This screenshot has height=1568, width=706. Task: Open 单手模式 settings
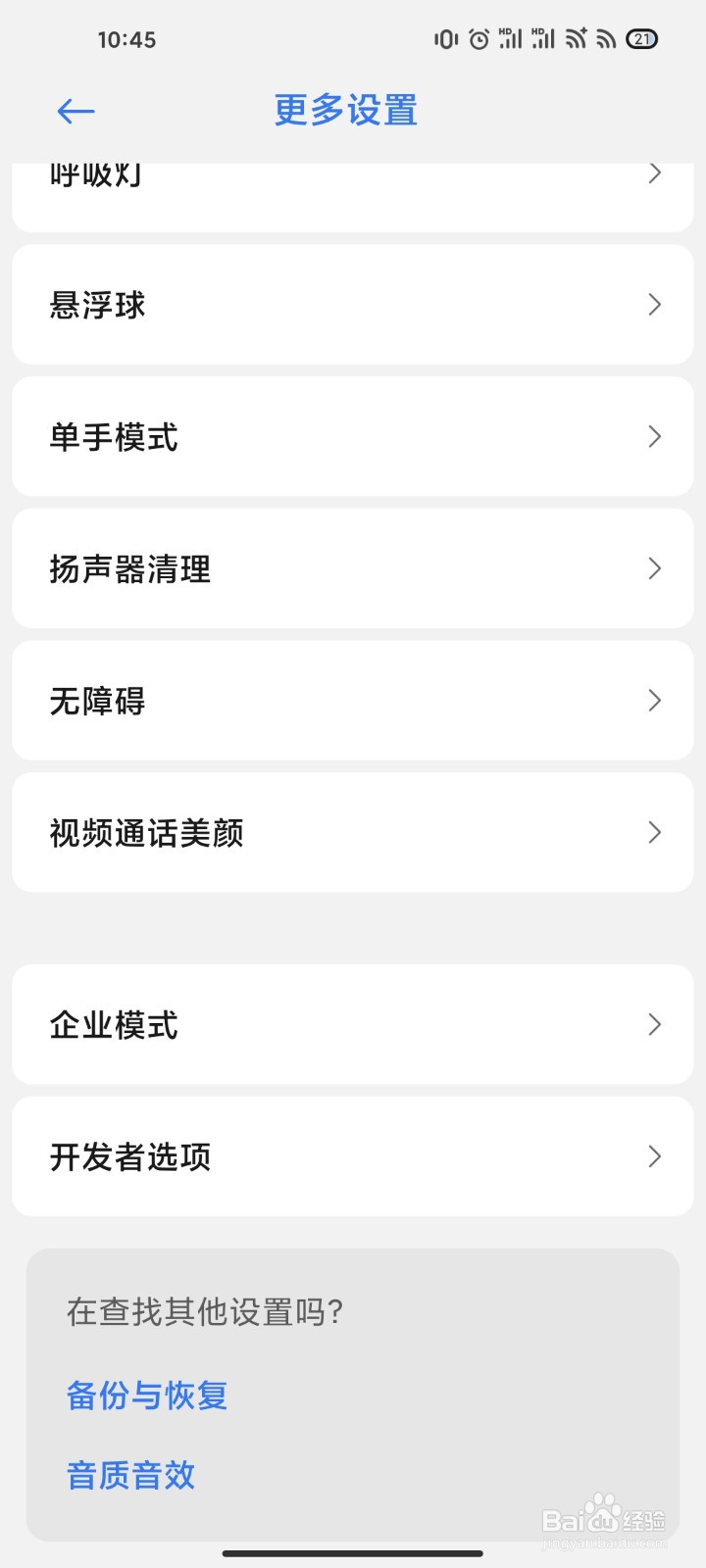(x=353, y=437)
